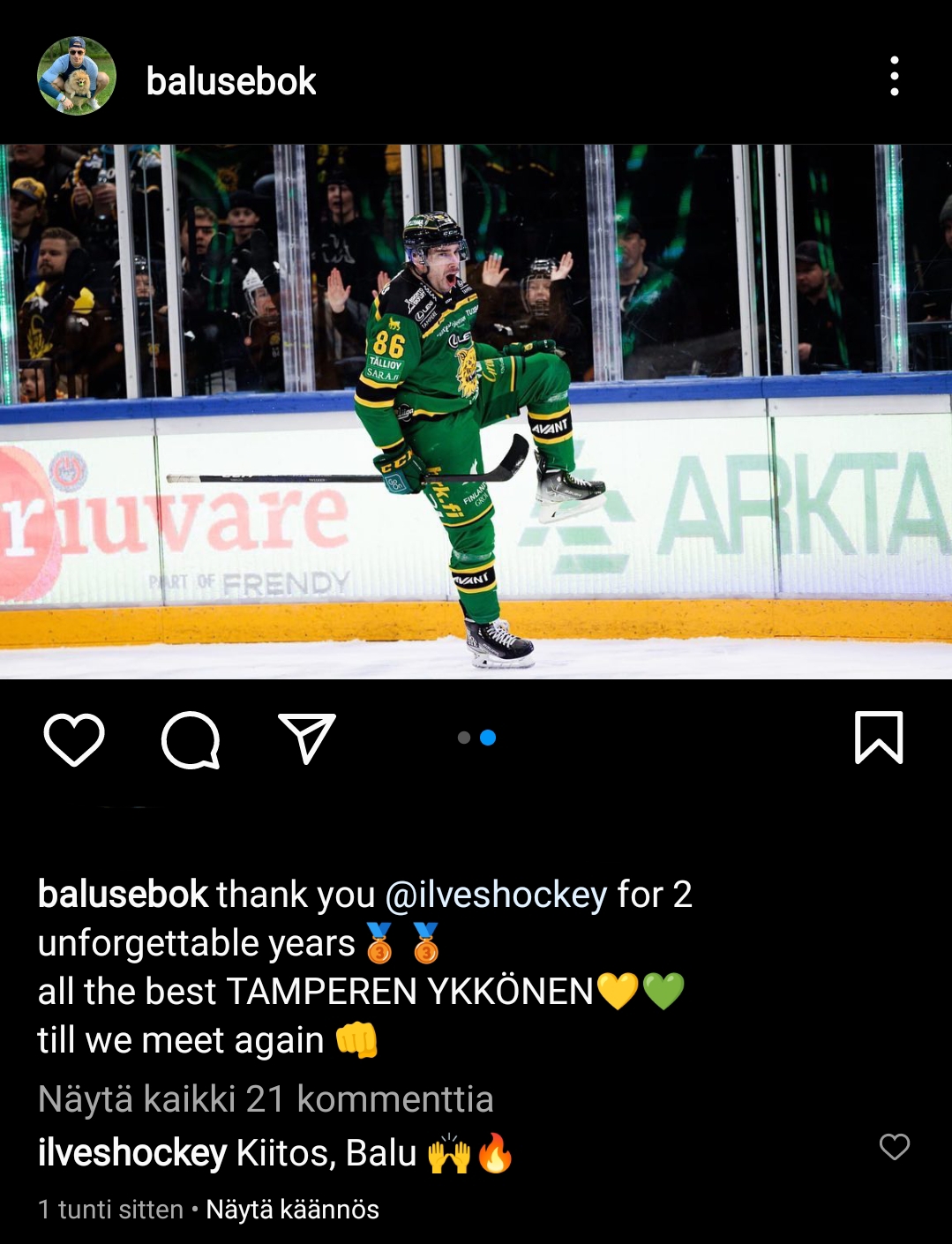Open balusebok's profile picture
Image resolution: width=952 pixels, height=1244 pixels.
point(77,77)
